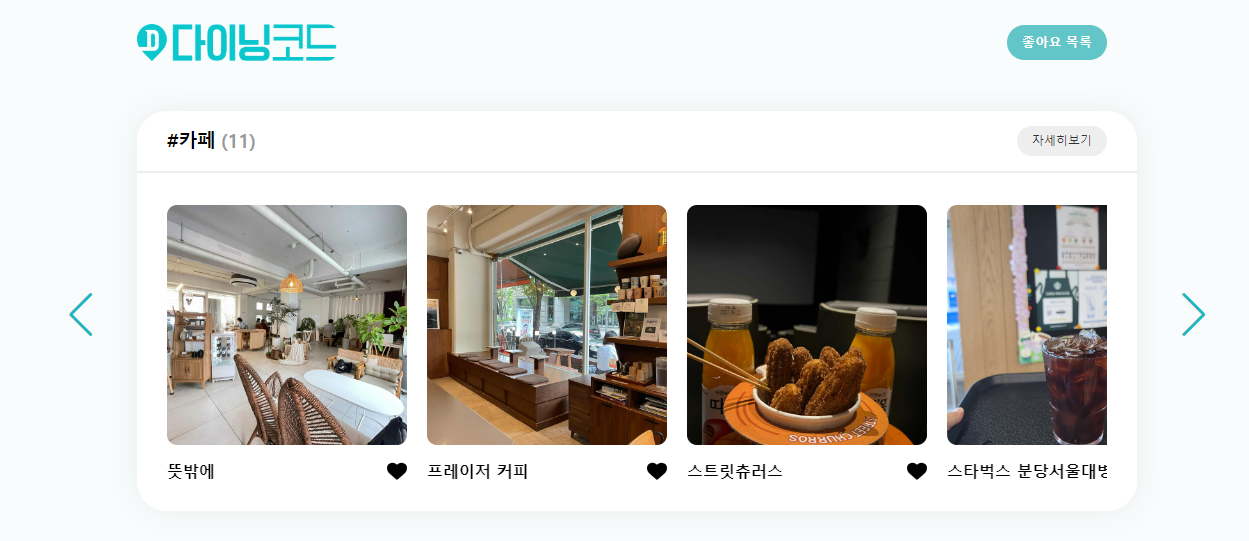Toggle the heart for 뜻밖에

tap(397, 471)
